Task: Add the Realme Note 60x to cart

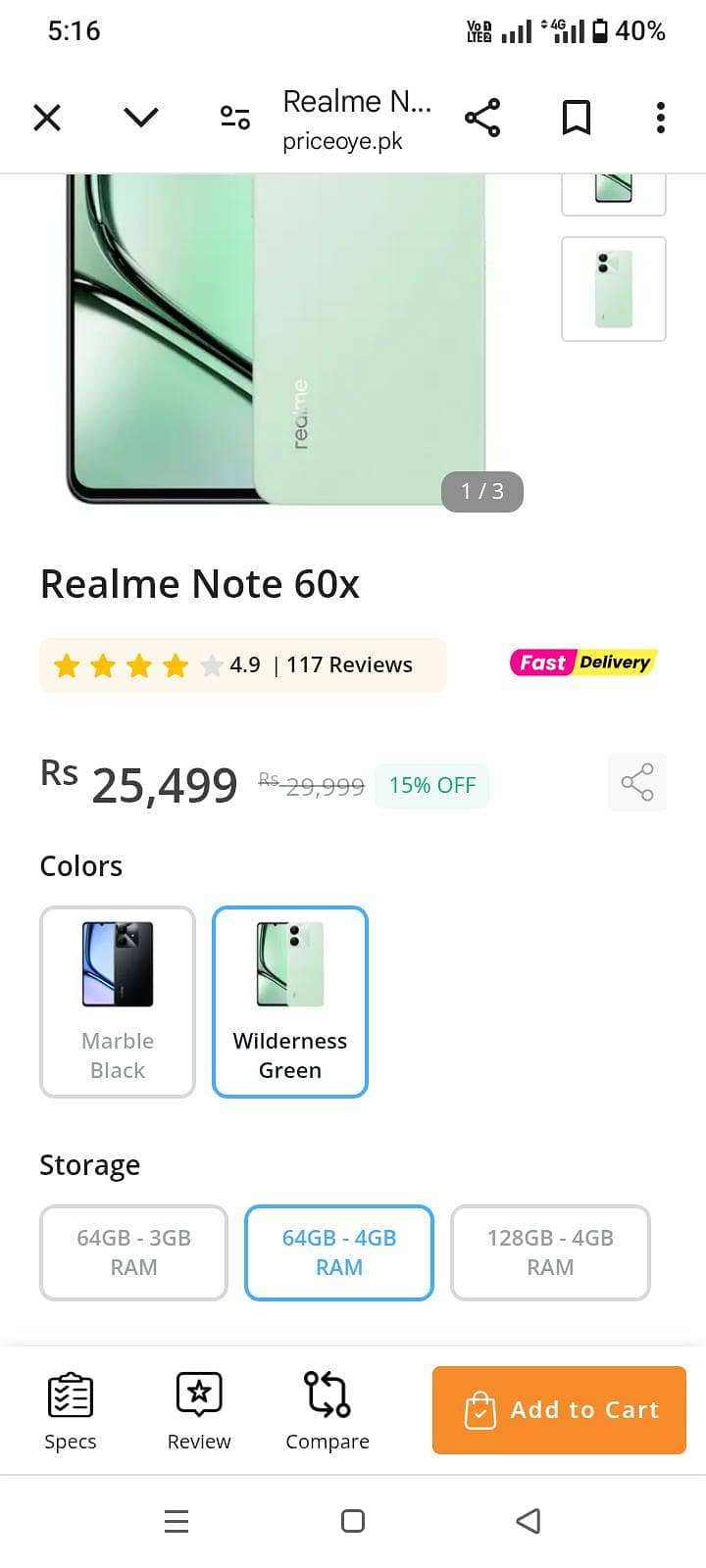Action: pyautogui.click(x=559, y=1409)
